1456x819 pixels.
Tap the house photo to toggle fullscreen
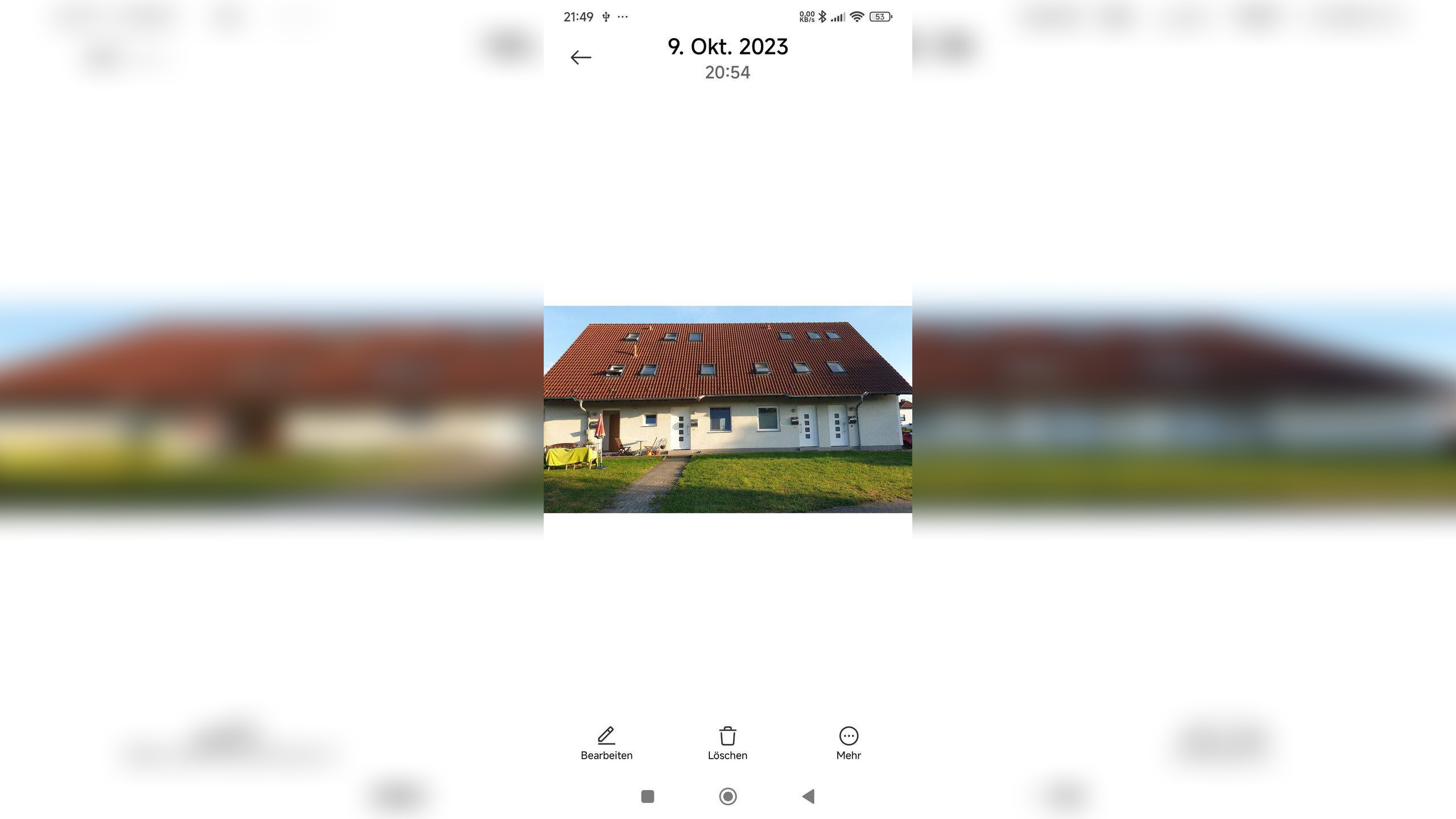coord(727,409)
